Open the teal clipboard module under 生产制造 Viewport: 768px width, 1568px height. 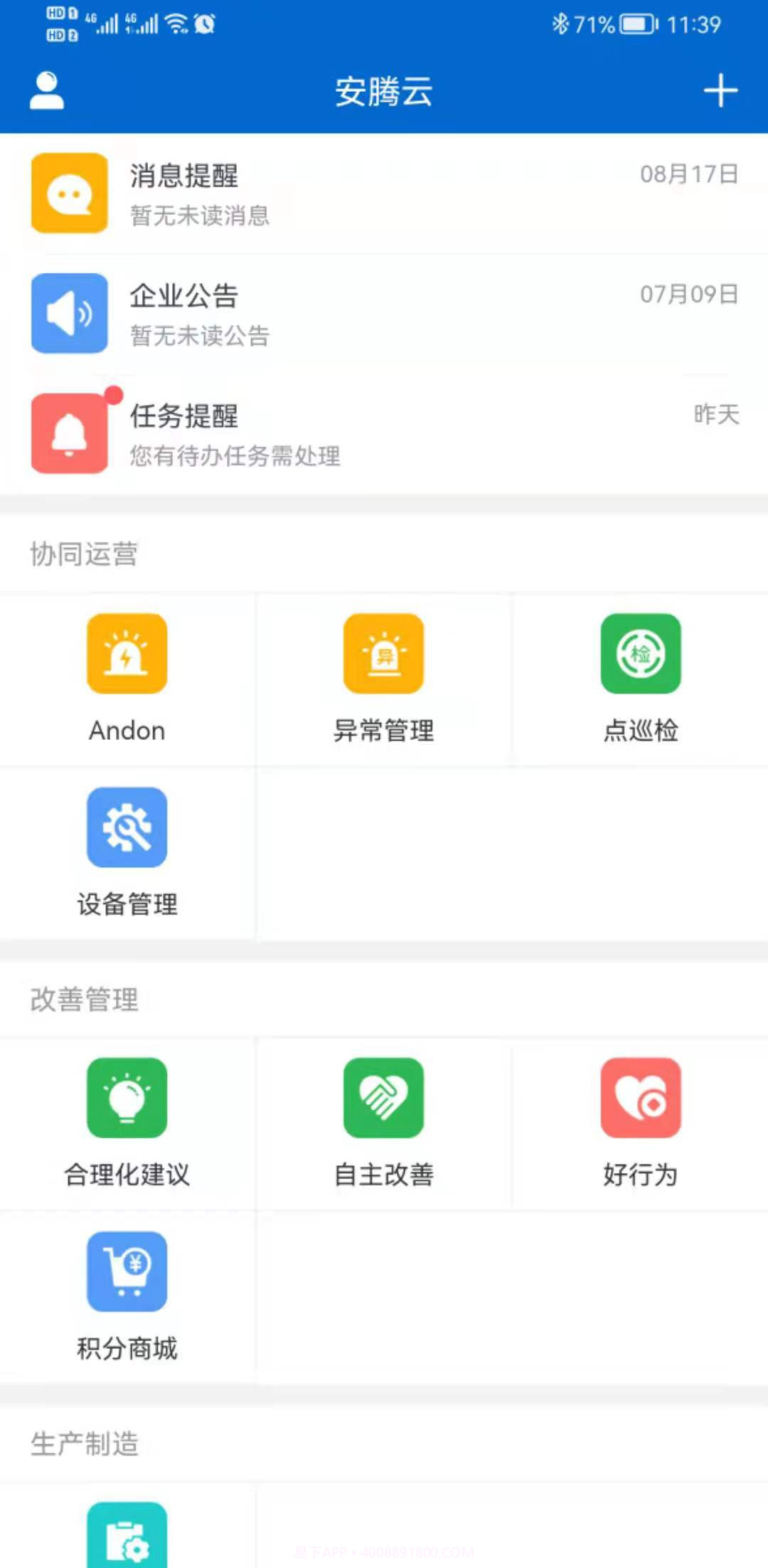point(127,1537)
